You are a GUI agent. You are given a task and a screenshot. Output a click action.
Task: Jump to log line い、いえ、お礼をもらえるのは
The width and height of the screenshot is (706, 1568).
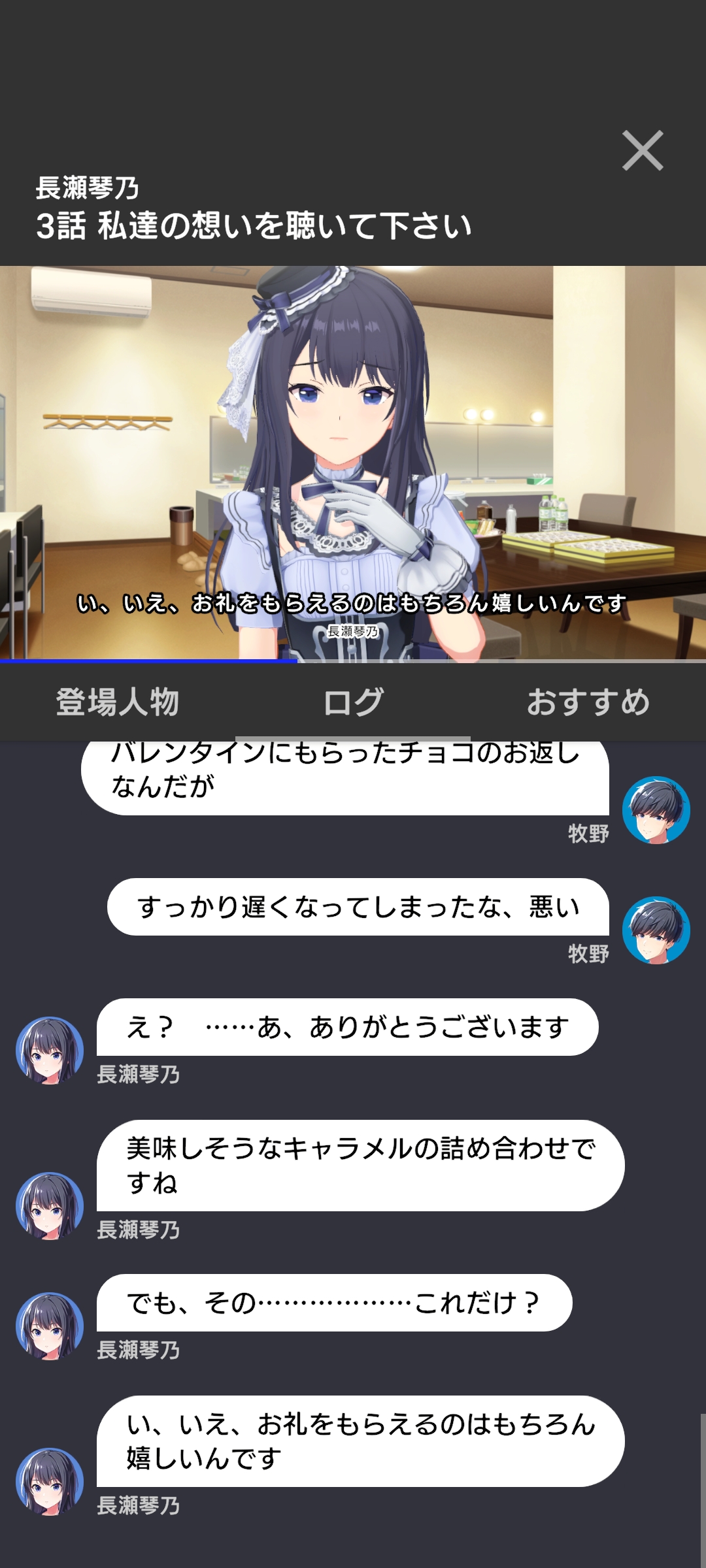360,1441
